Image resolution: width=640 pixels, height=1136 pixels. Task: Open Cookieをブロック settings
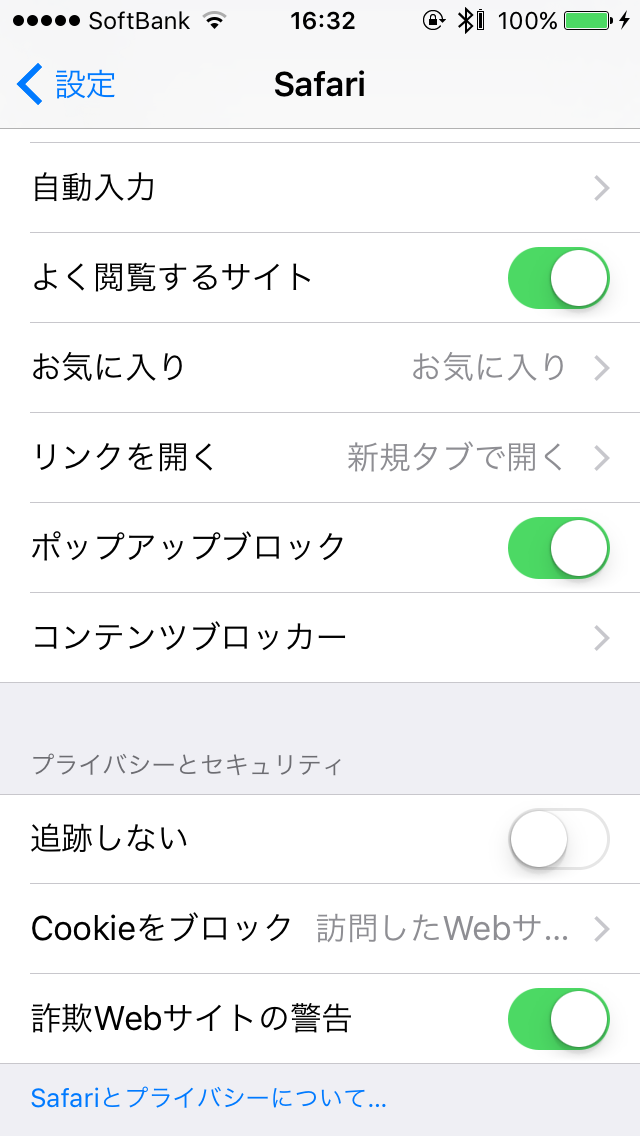pos(320,929)
